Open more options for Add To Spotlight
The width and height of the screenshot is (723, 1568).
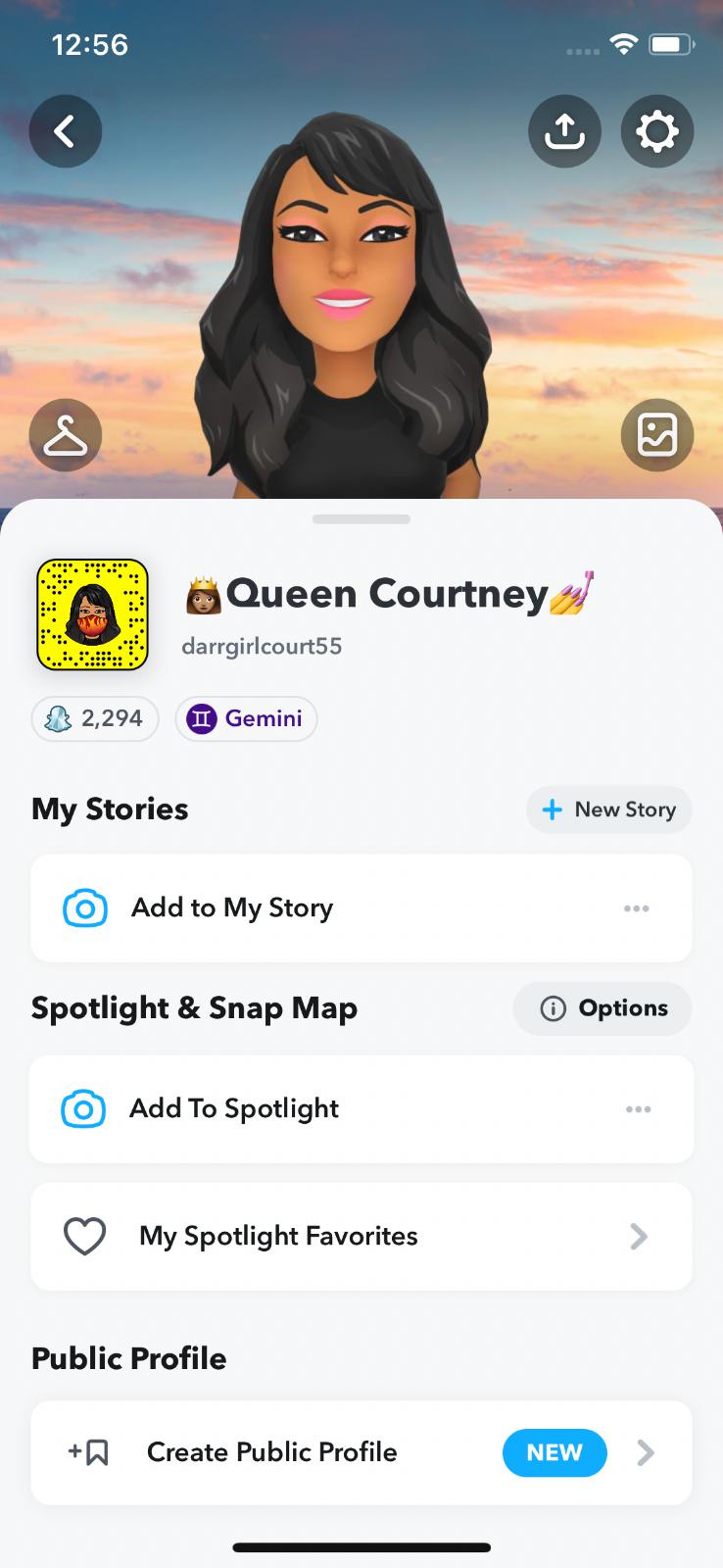tap(638, 1109)
